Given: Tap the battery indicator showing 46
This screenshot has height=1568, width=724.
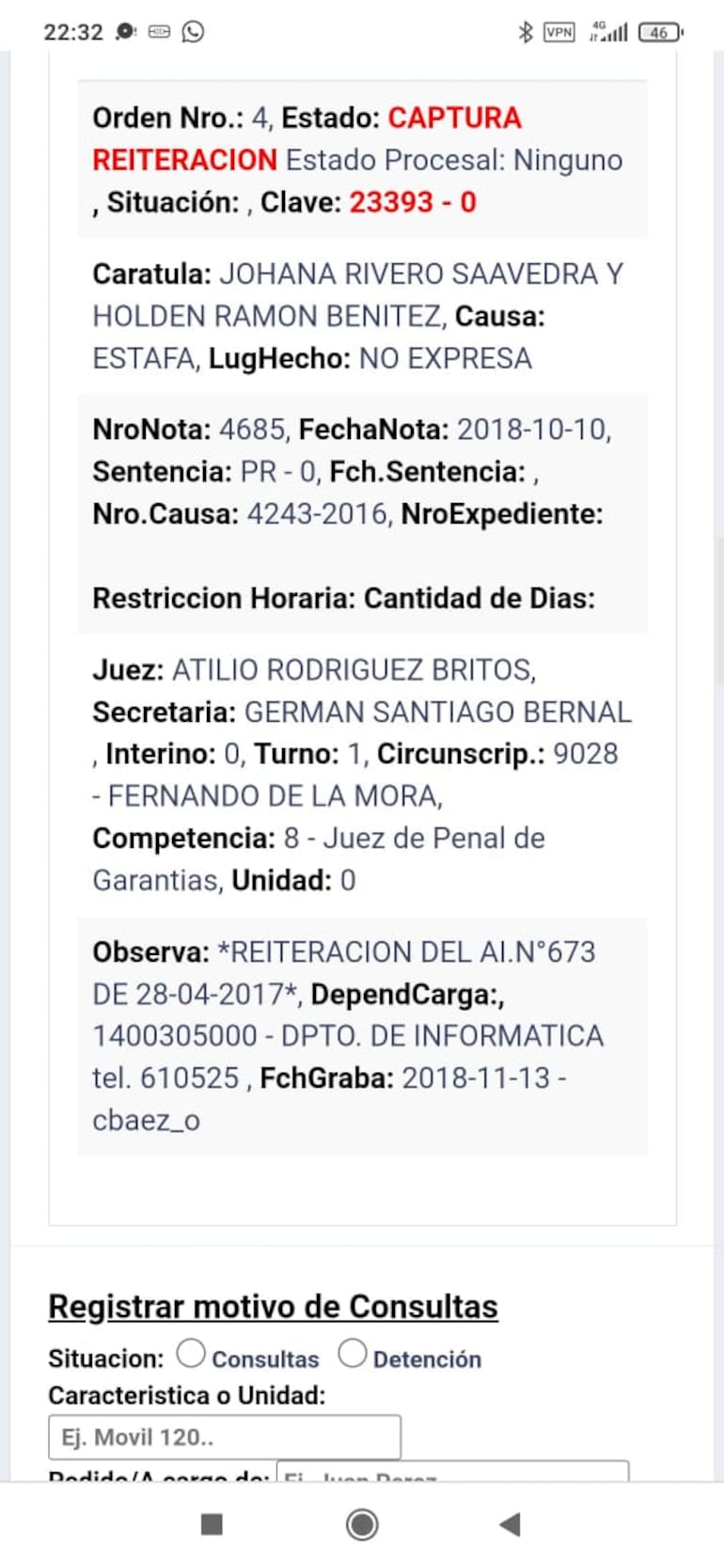Looking at the screenshot, I should click(660, 30).
